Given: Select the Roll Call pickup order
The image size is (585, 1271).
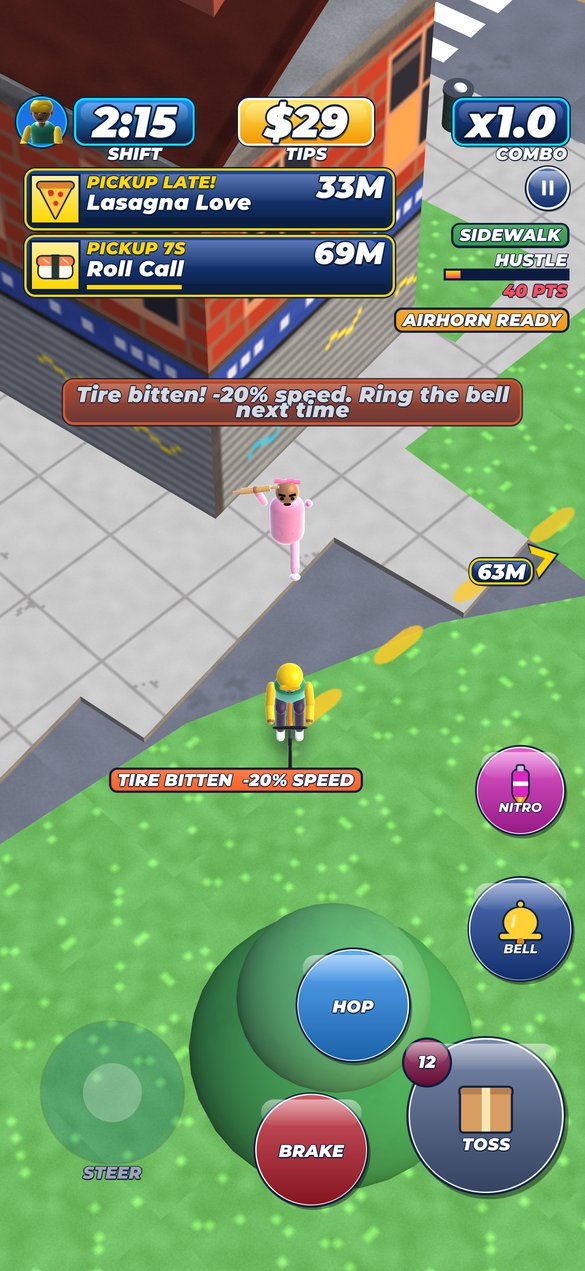Looking at the screenshot, I should pos(209,265).
